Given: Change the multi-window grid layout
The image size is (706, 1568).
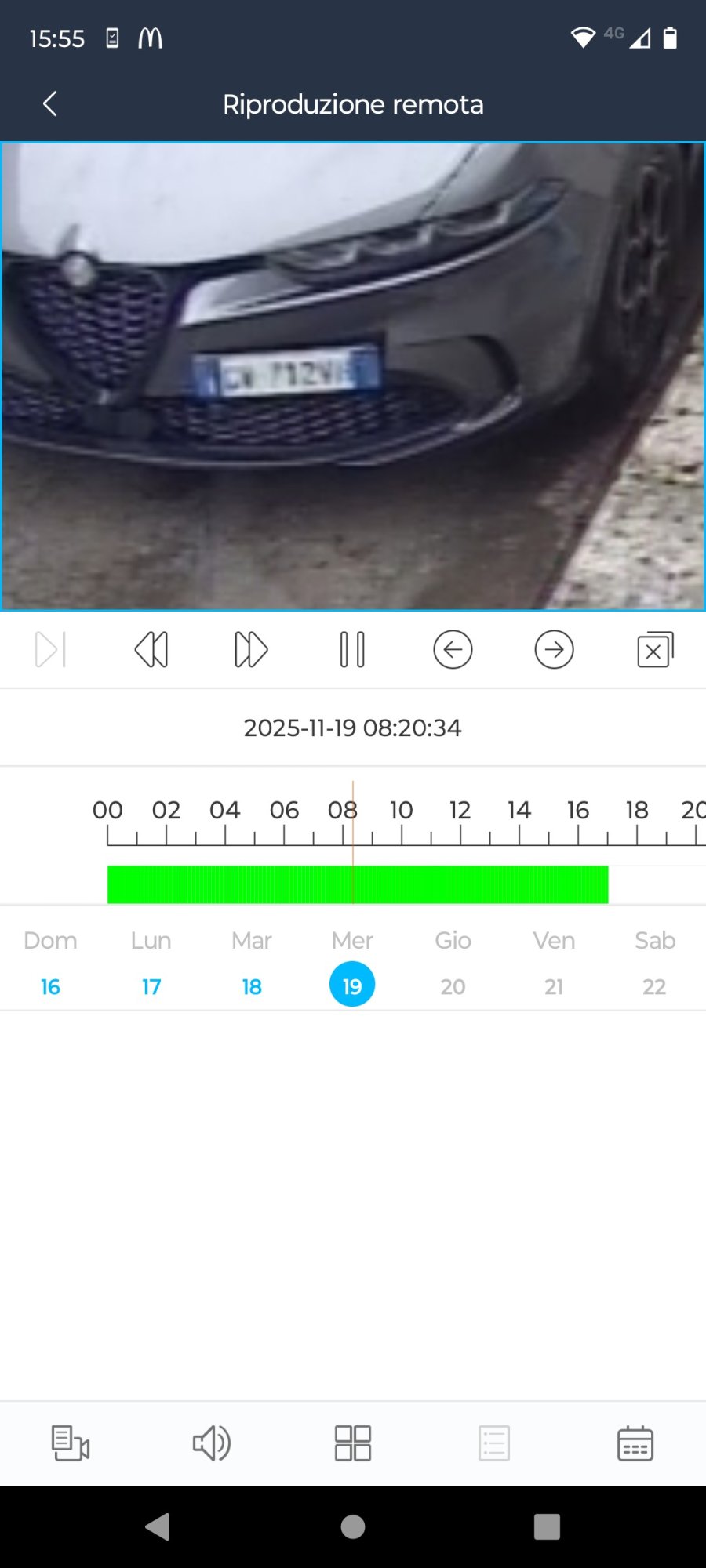Looking at the screenshot, I should pos(353,1443).
